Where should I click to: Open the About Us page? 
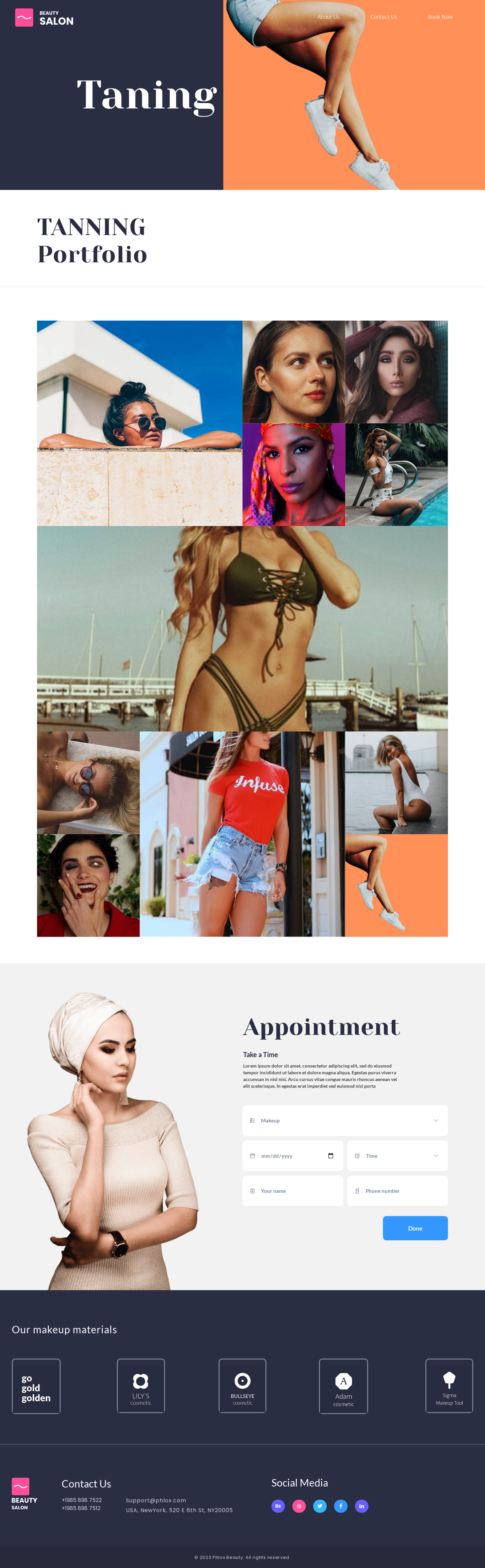coord(328,17)
